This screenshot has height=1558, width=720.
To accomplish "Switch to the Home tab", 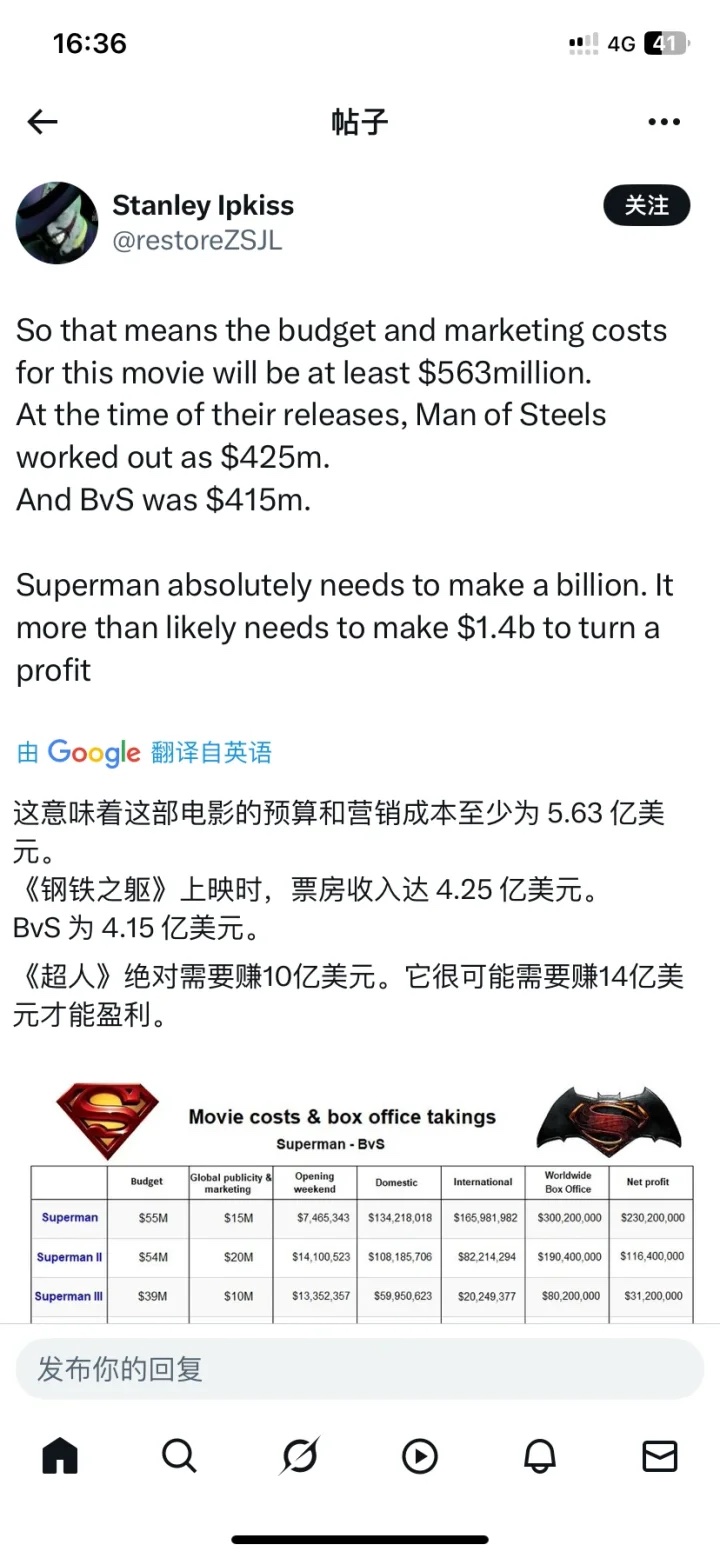I will click(60, 1457).
